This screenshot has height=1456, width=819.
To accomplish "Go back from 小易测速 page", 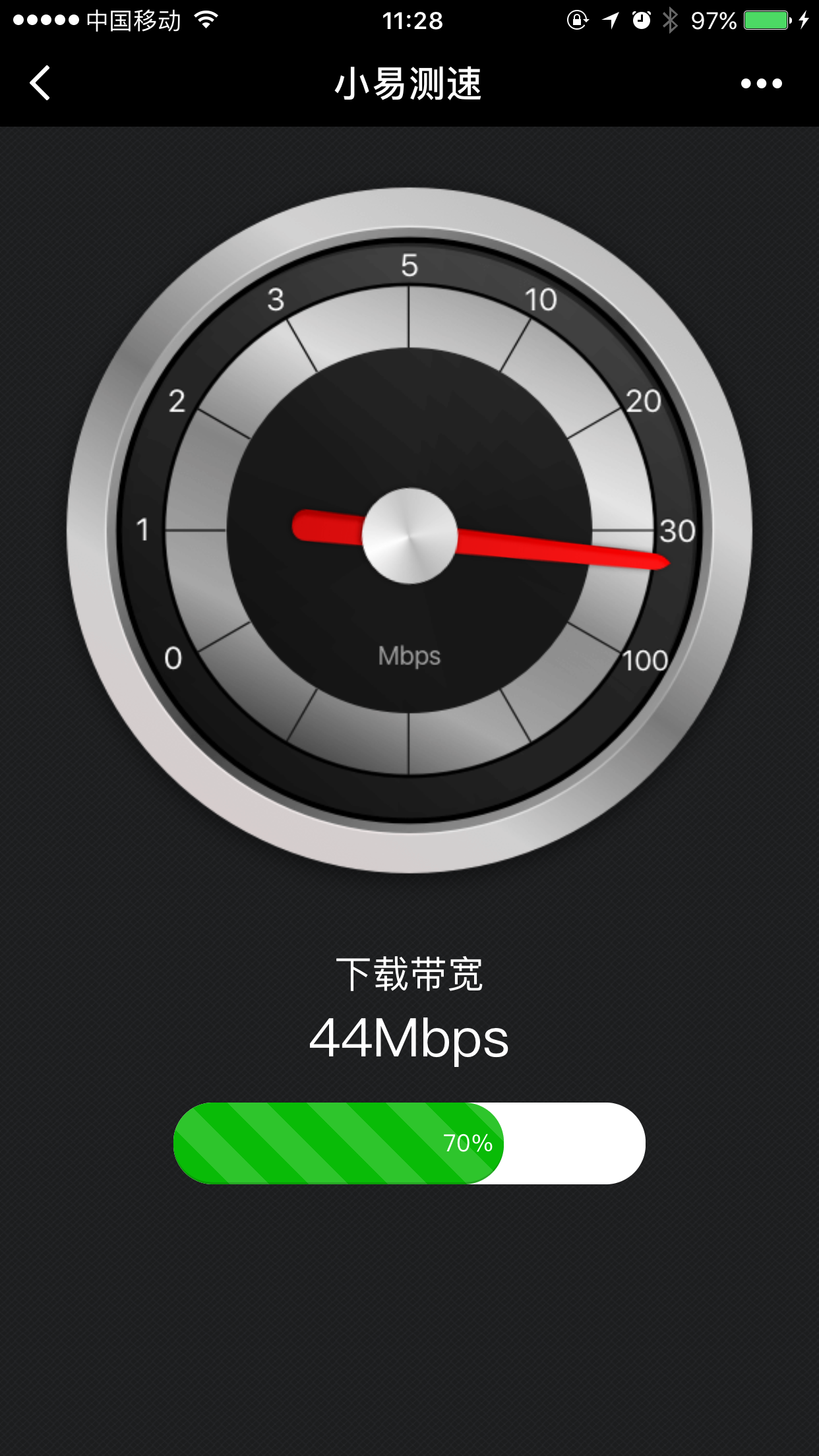I will (41, 83).
